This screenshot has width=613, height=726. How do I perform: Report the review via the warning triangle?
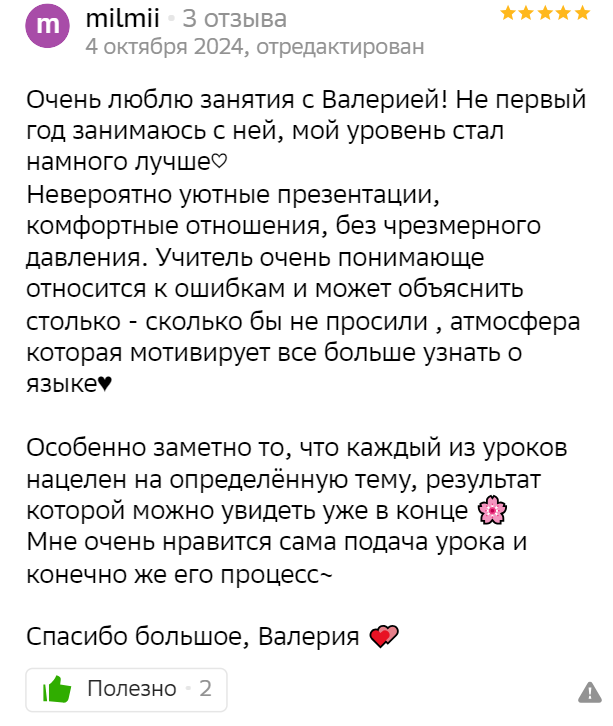point(589,692)
